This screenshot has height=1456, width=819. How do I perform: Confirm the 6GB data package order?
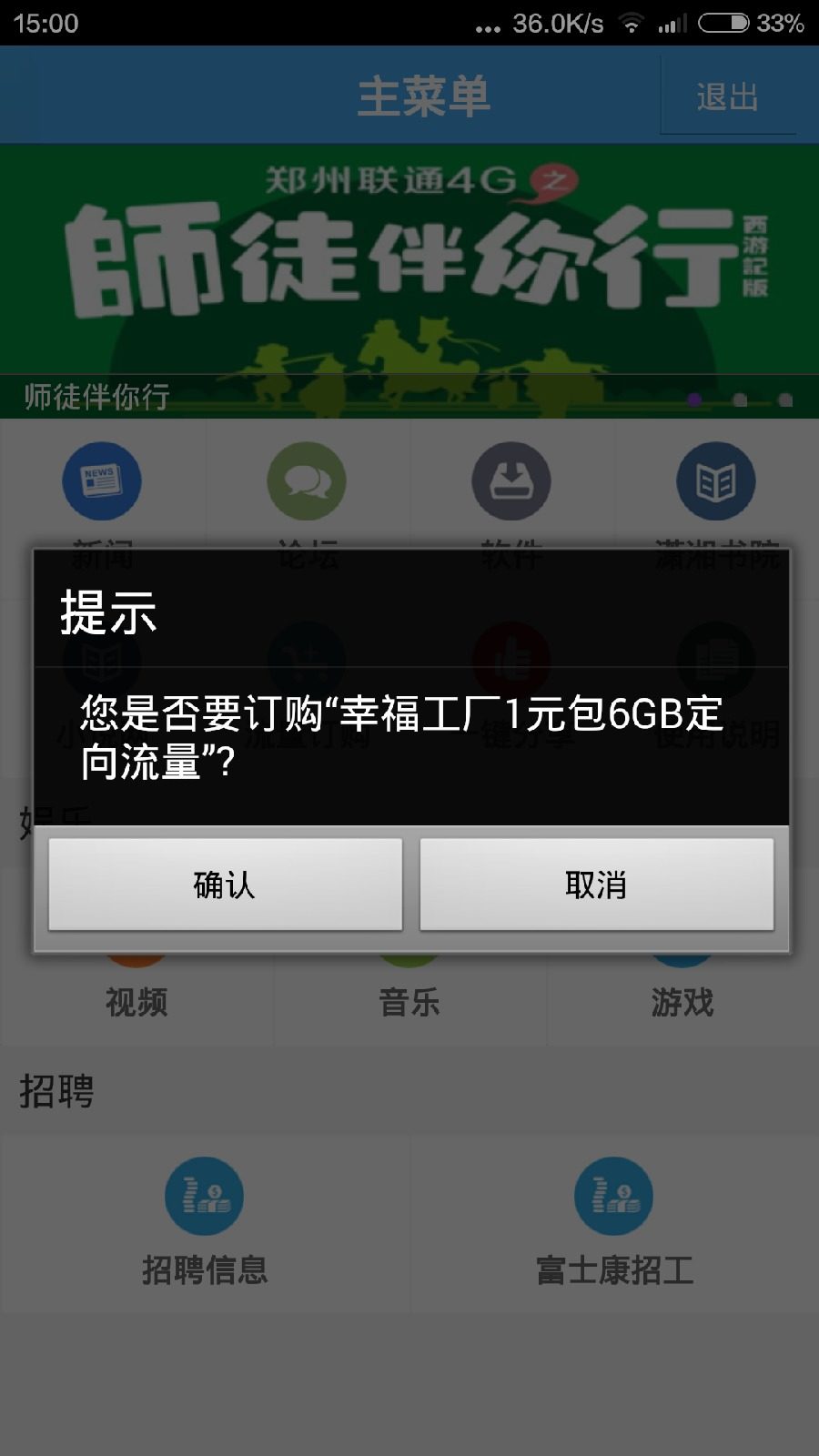click(225, 885)
